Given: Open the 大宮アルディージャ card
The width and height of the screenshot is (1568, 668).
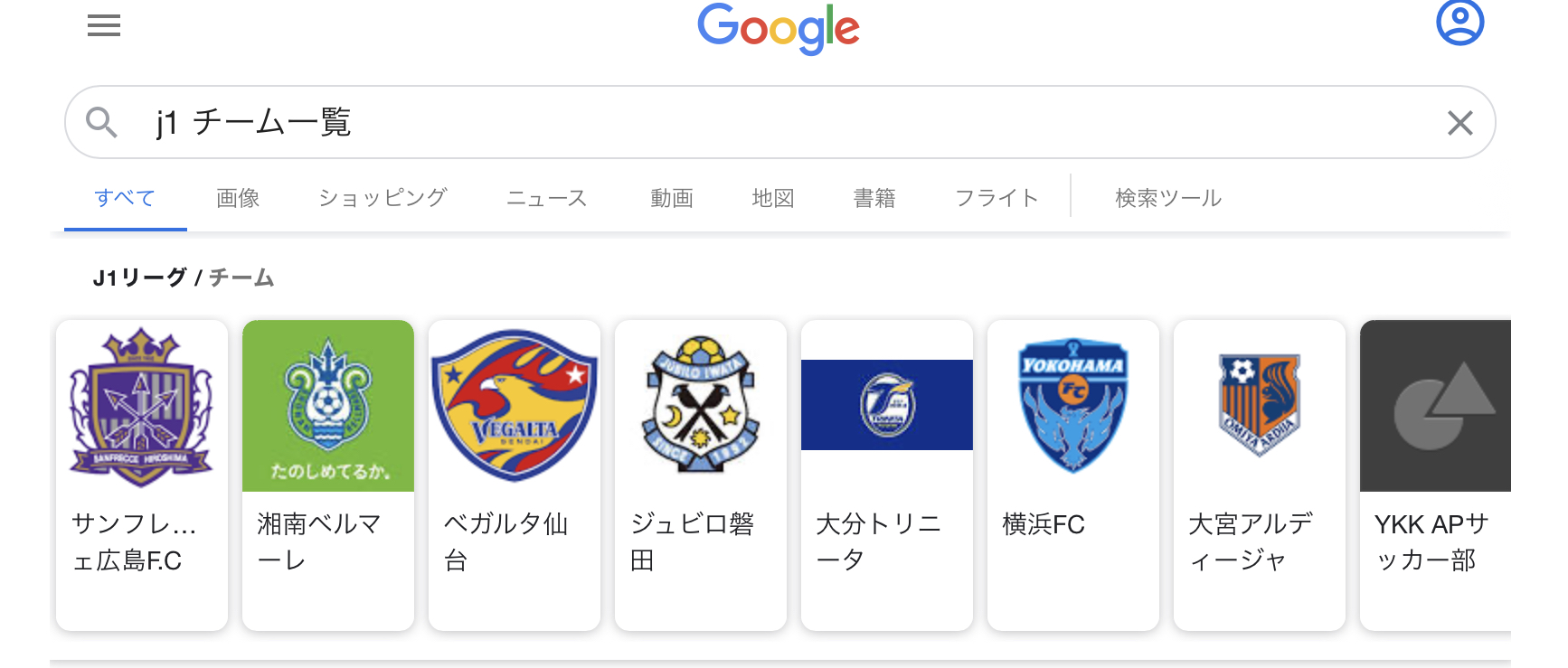Looking at the screenshot, I should click(x=1260, y=475).
